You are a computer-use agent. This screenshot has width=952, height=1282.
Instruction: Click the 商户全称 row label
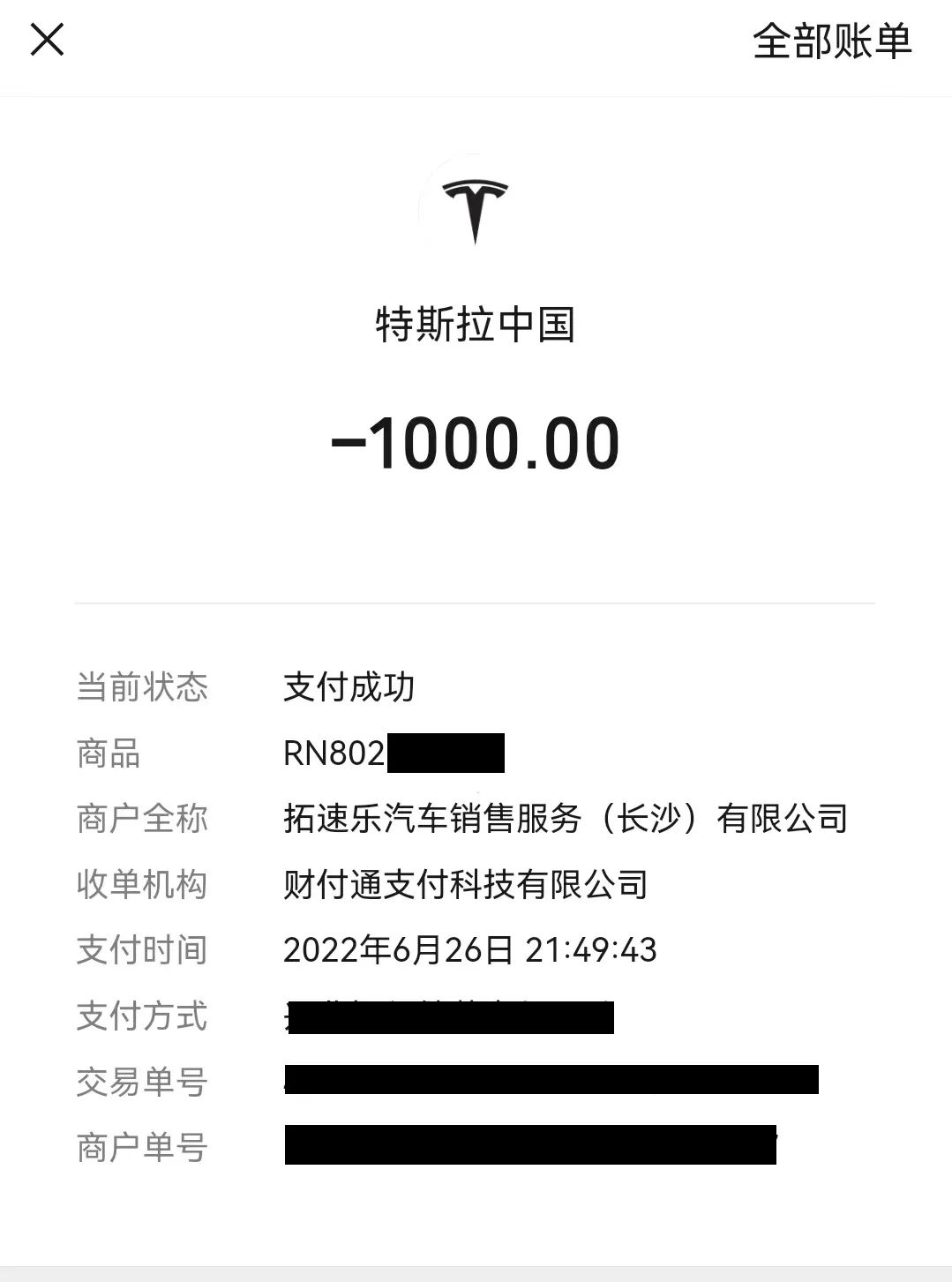coord(141,819)
